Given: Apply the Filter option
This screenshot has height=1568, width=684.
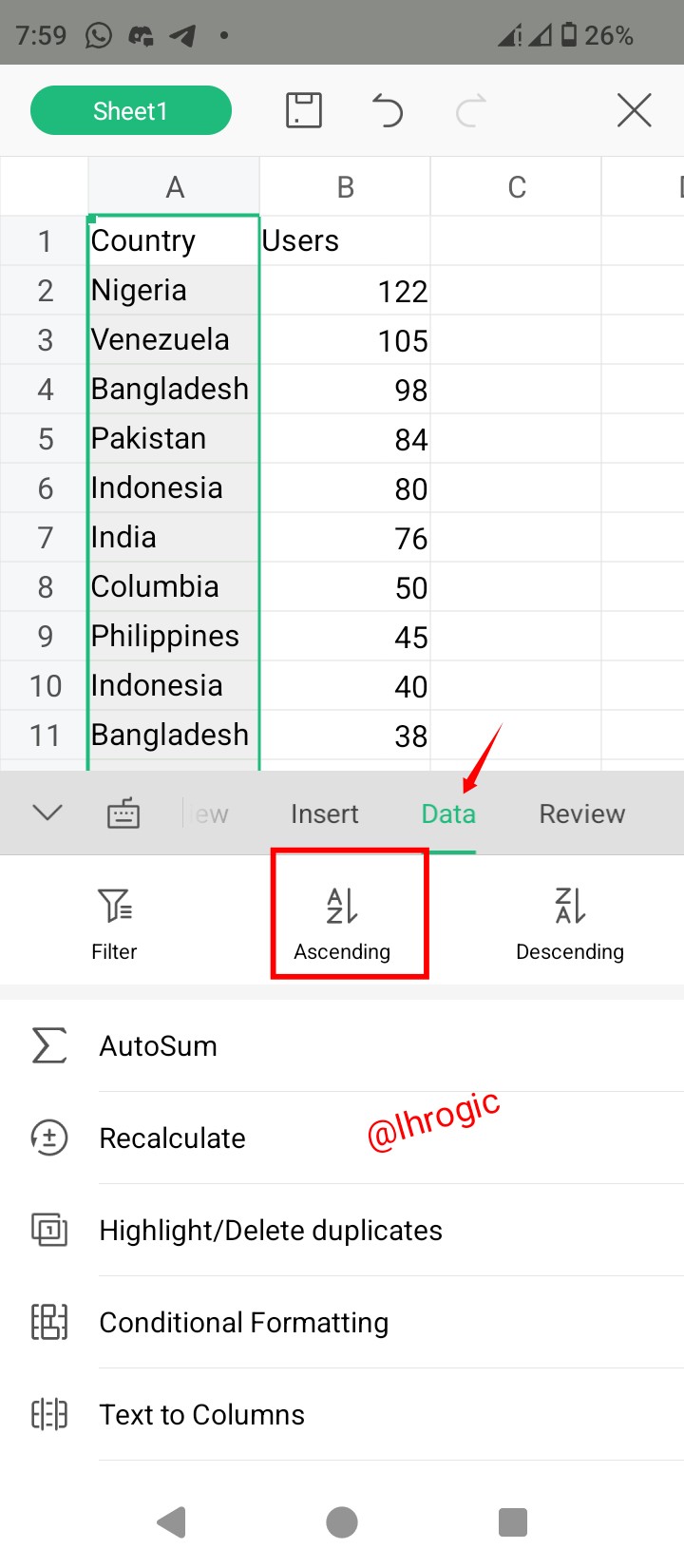Looking at the screenshot, I should [x=114, y=922].
